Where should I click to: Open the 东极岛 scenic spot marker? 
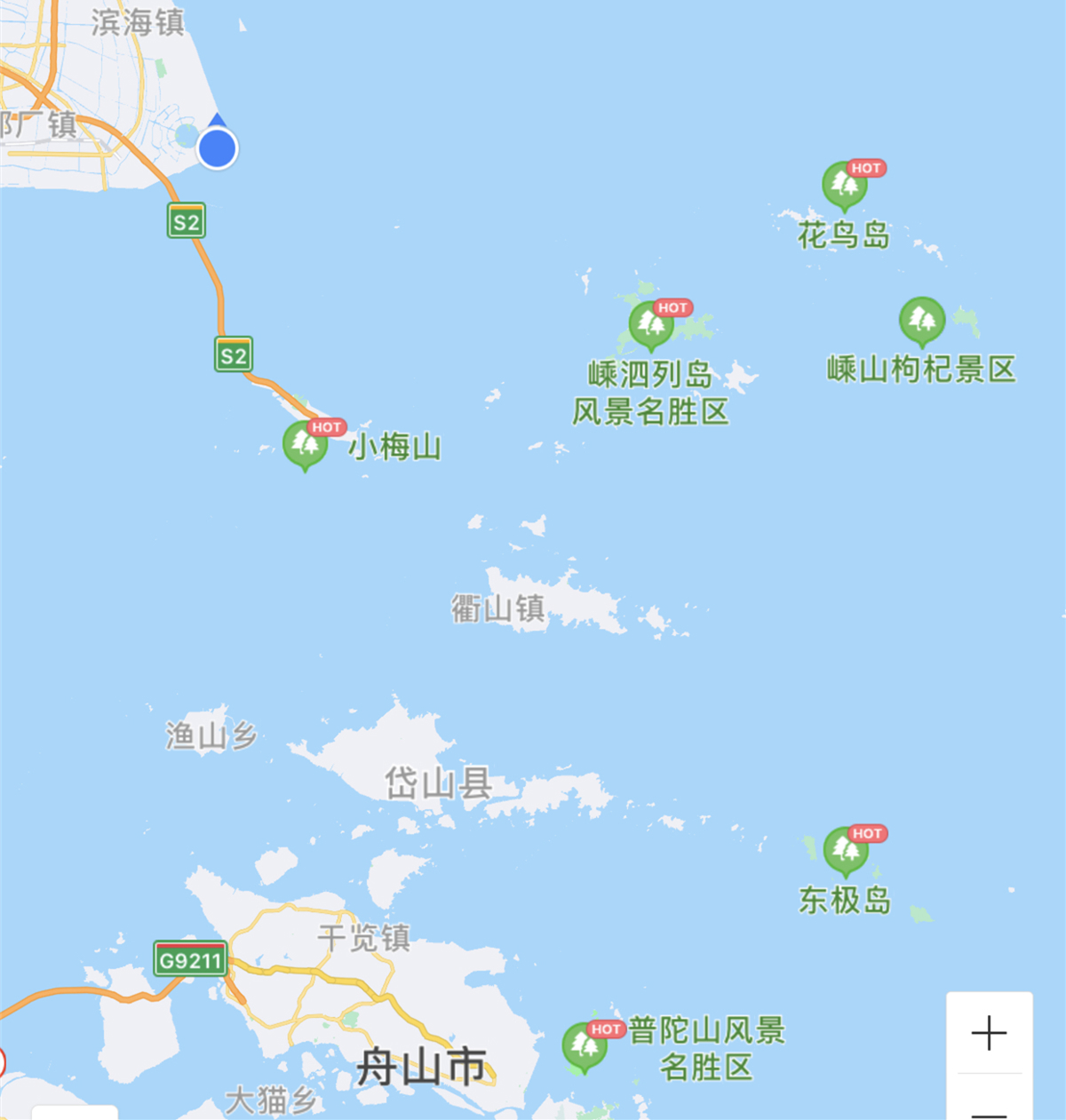845,850
